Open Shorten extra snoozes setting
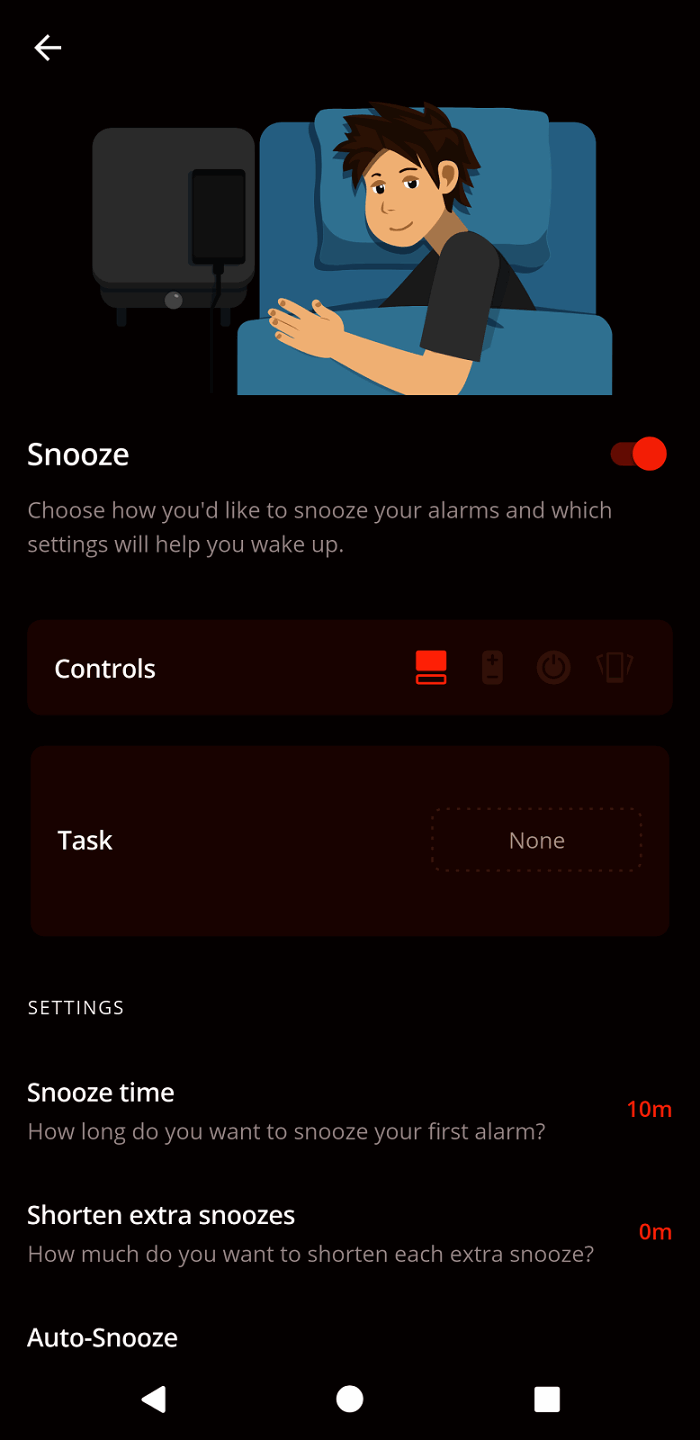This screenshot has height=1440, width=700. [x=350, y=1233]
